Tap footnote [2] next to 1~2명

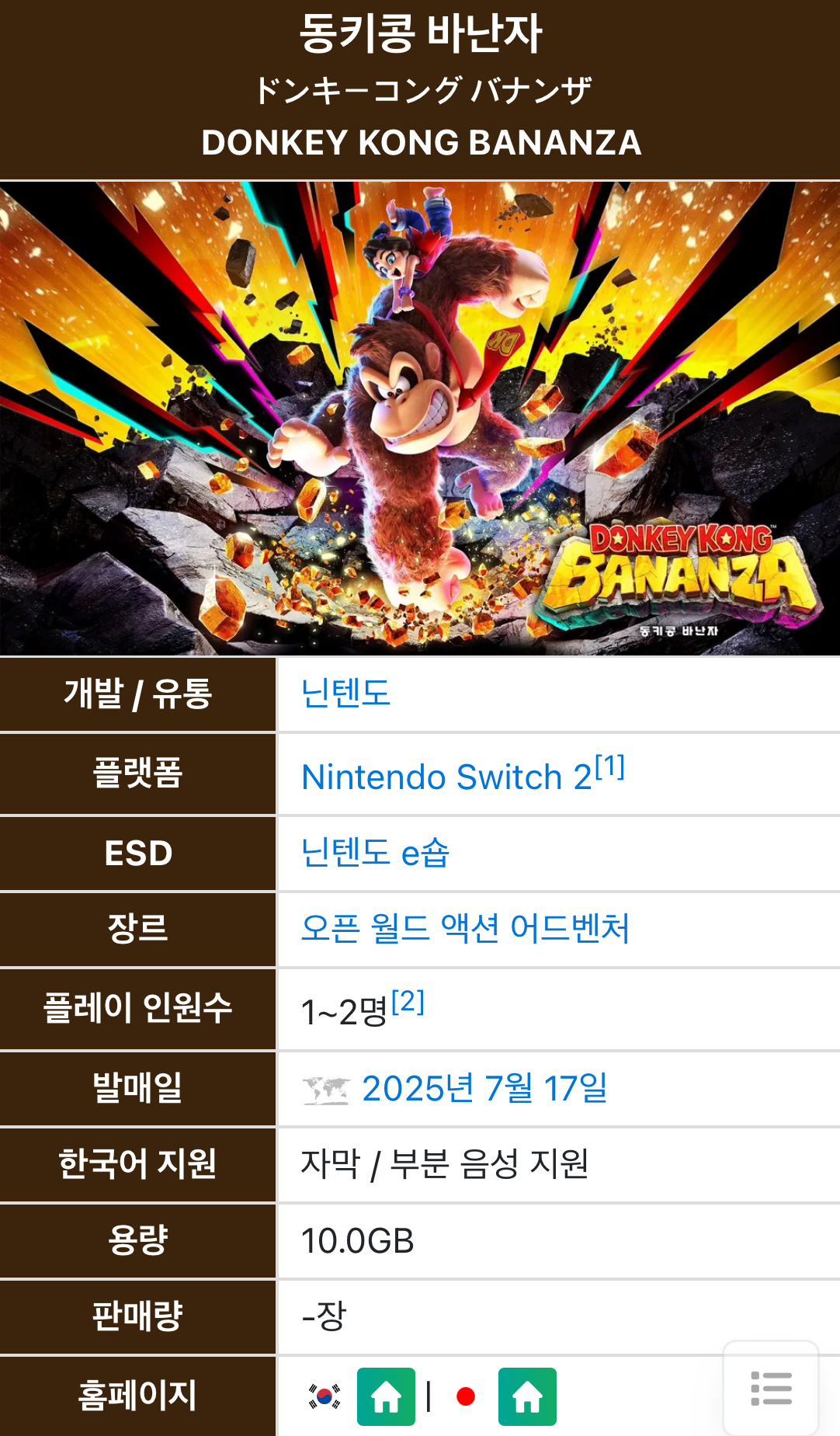click(408, 1001)
